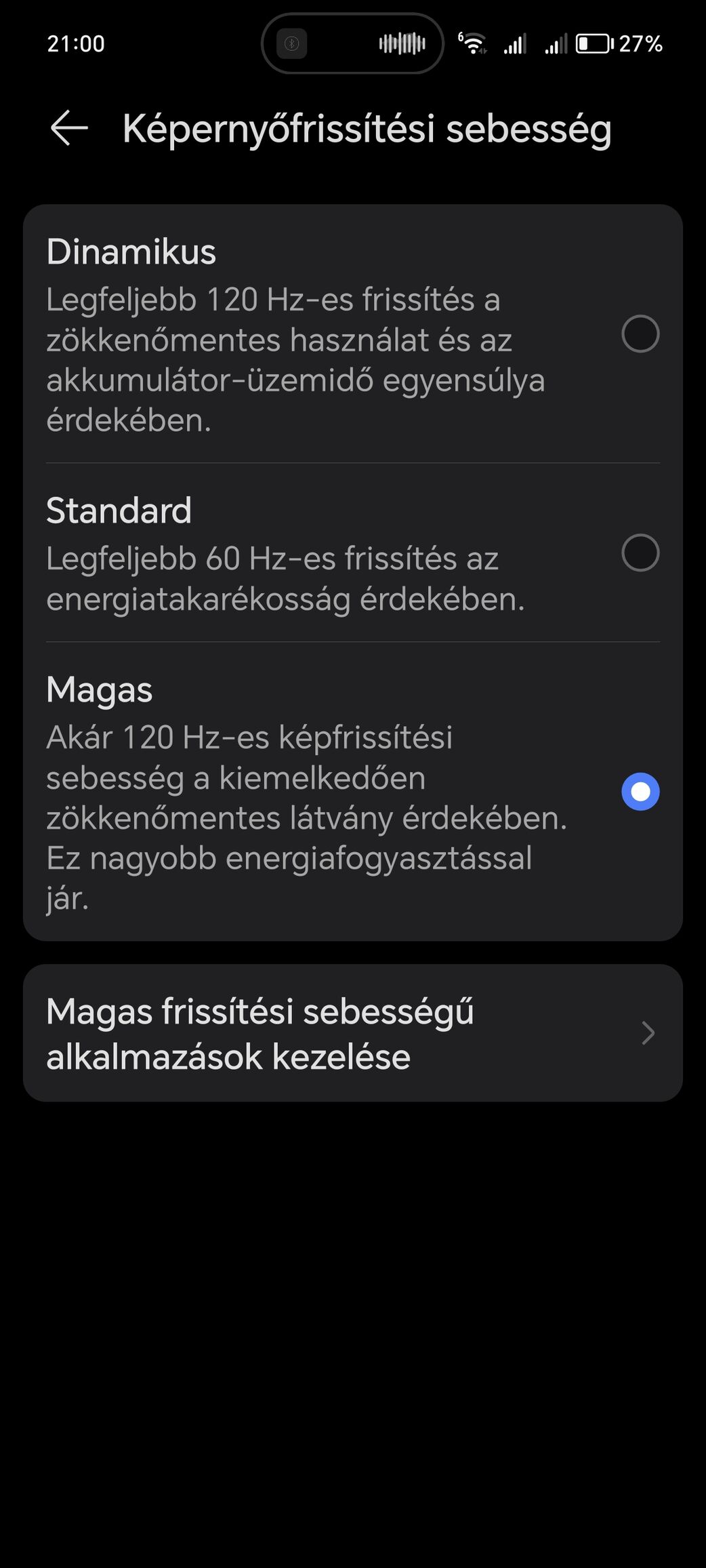This screenshot has height=1568, width=706.
Task: Open Magas frissítési sebességű alkalmazások kezelése
Action: point(353,1033)
